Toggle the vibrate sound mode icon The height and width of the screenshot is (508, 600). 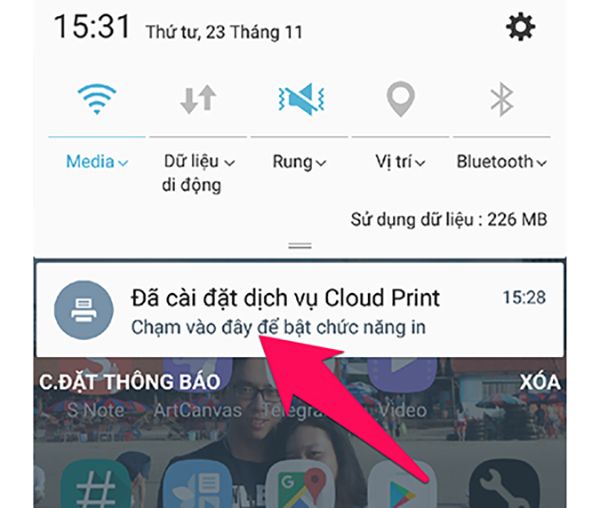pos(299,100)
